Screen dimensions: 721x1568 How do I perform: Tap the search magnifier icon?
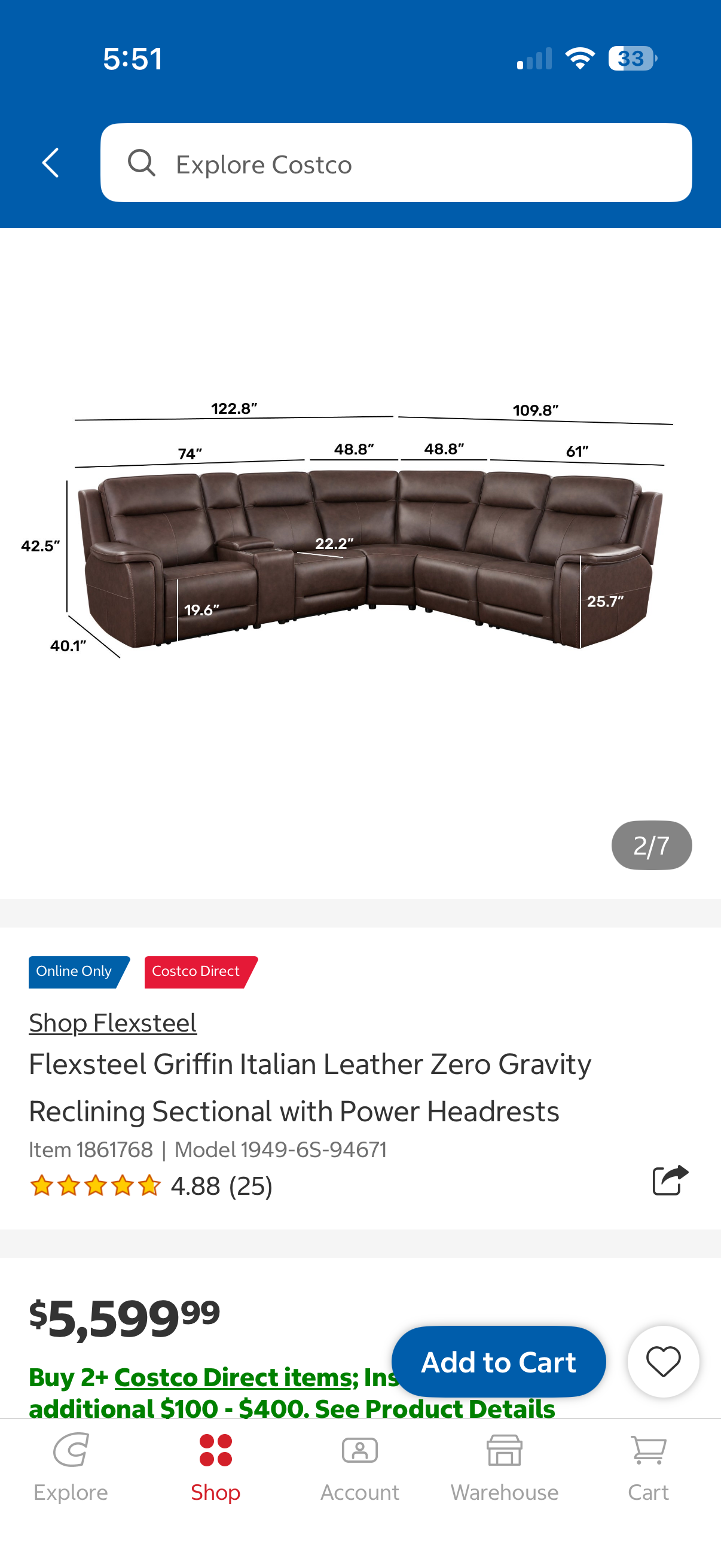point(142,163)
